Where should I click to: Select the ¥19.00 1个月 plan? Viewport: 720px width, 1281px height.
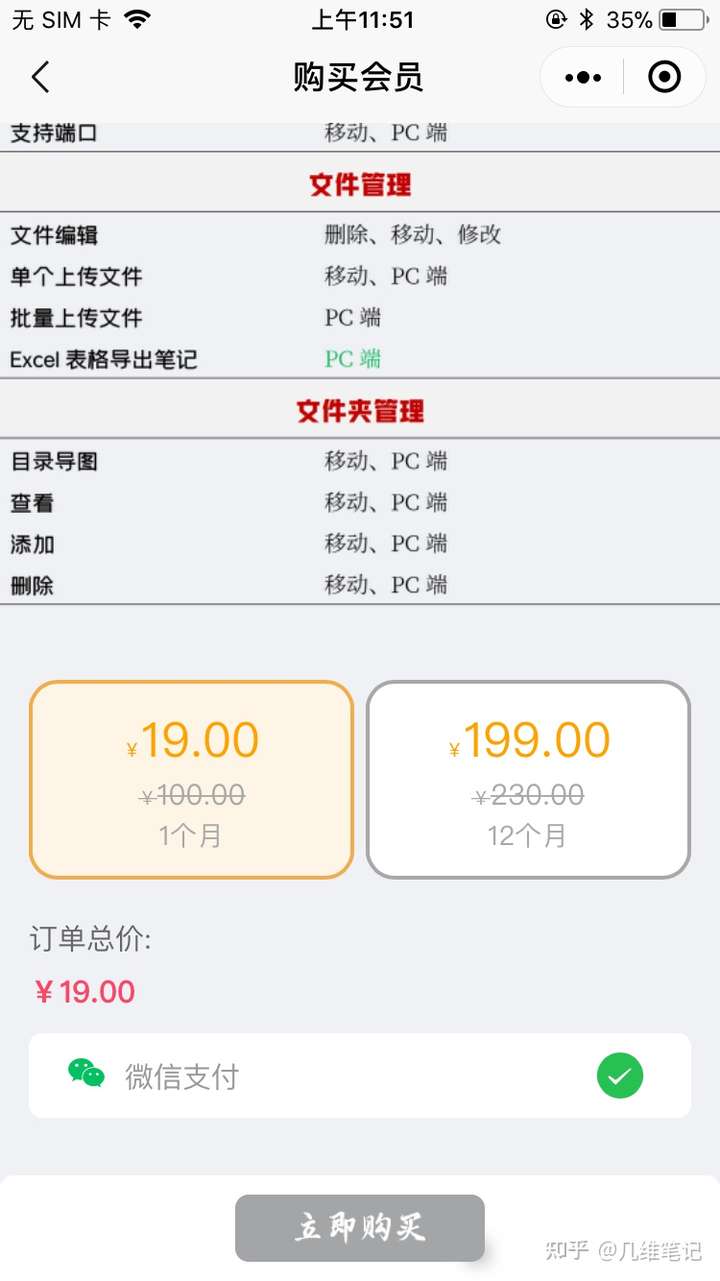click(192, 780)
